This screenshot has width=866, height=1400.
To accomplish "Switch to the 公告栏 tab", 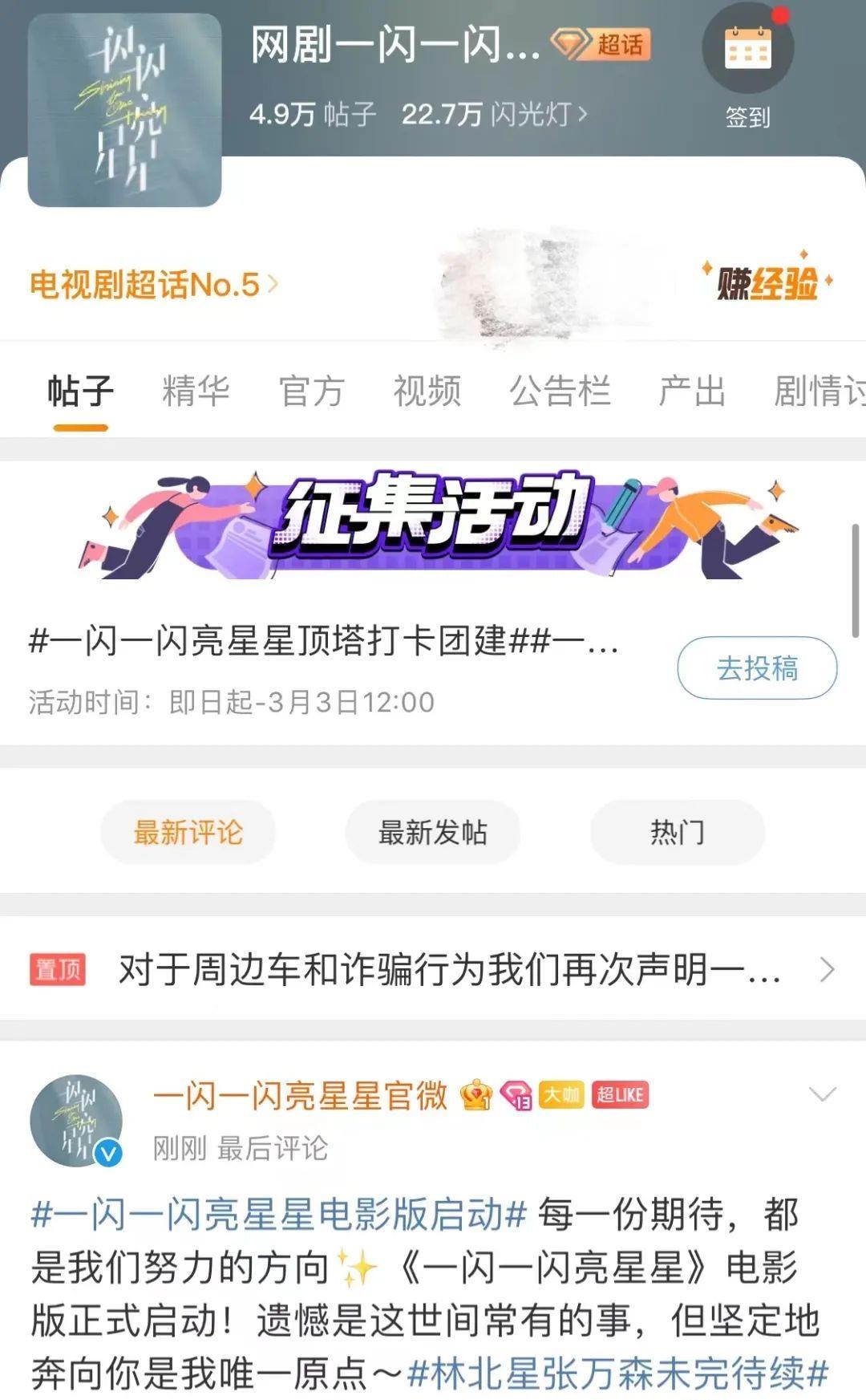I will [560, 391].
